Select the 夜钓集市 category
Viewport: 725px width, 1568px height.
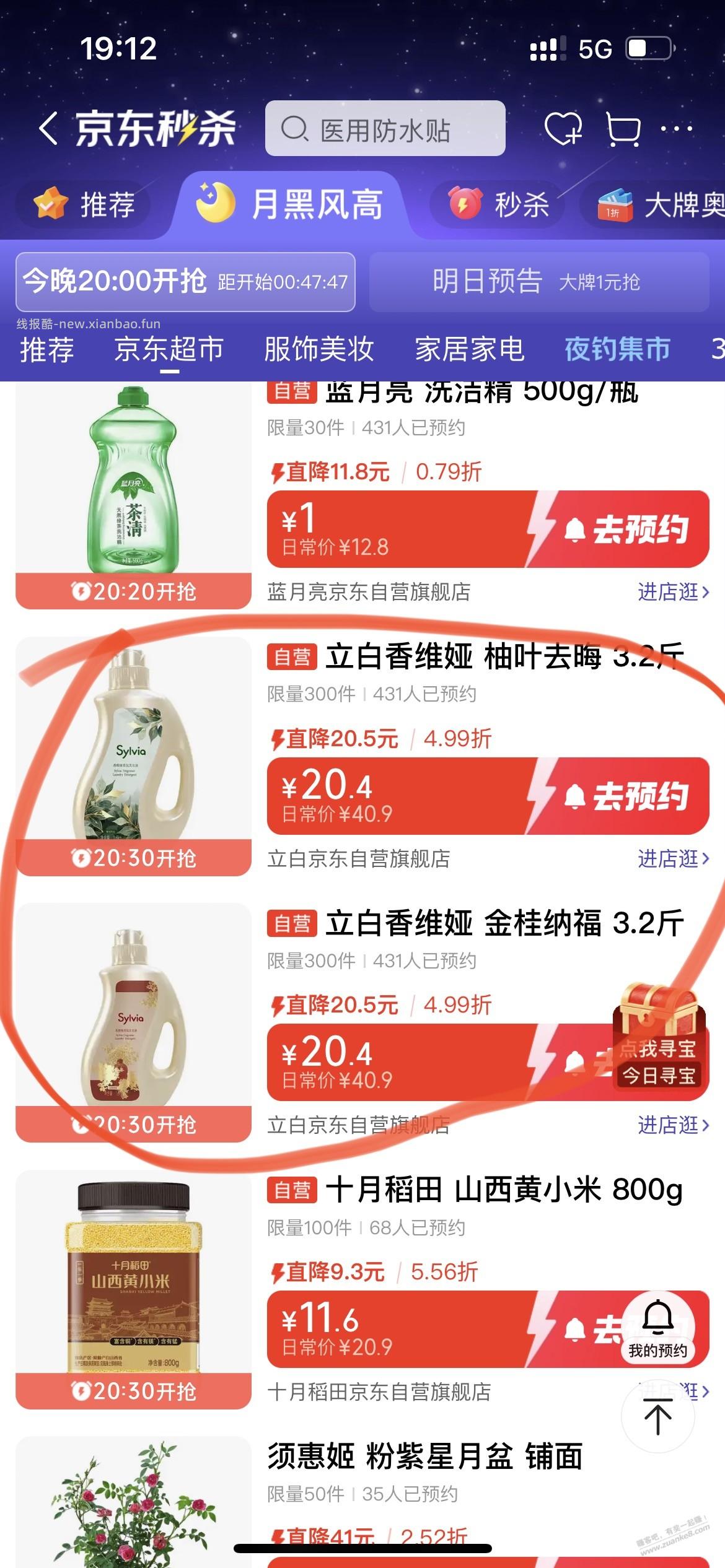coord(617,349)
